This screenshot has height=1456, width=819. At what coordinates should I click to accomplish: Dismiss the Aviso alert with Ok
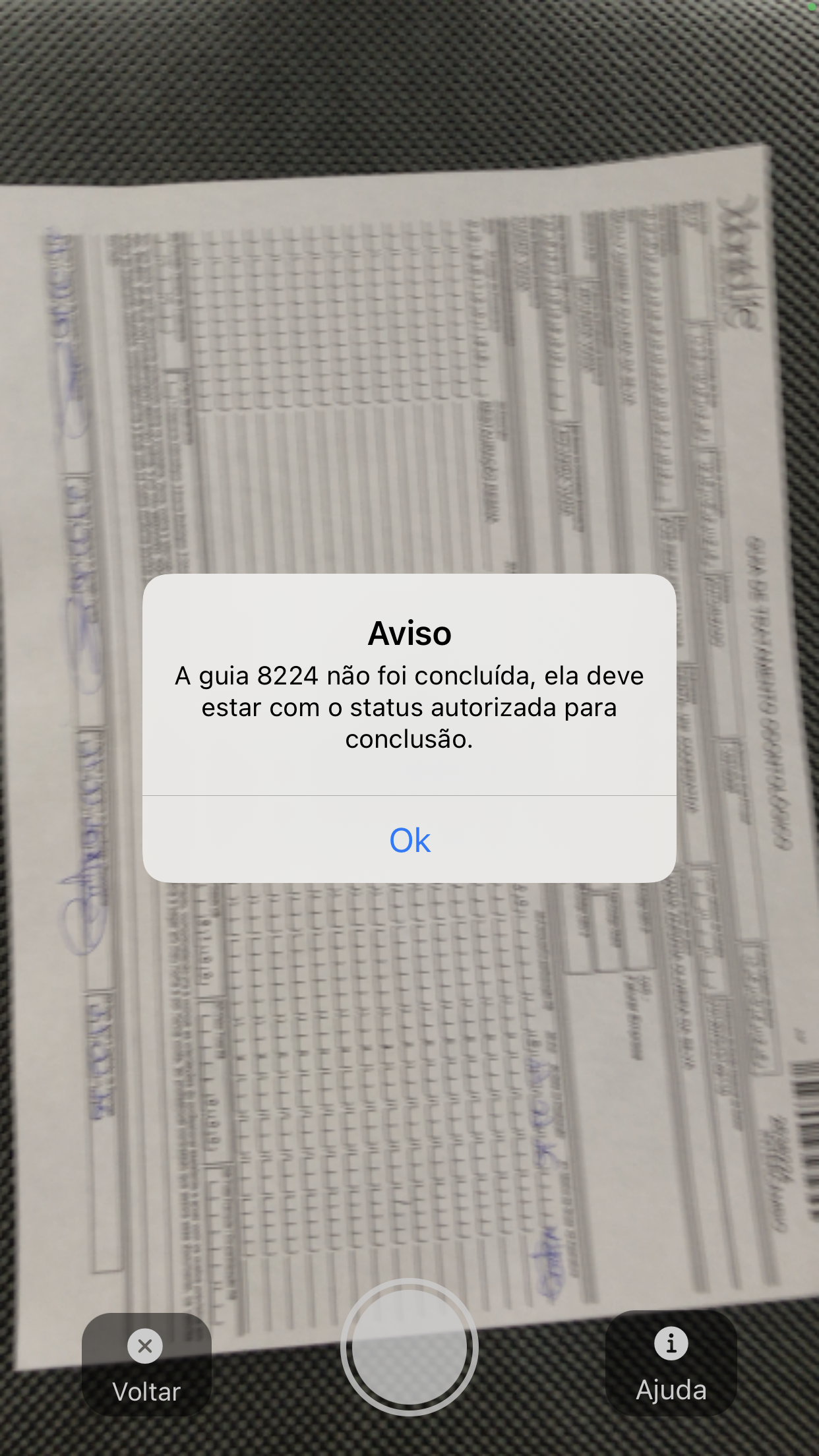[409, 840]
